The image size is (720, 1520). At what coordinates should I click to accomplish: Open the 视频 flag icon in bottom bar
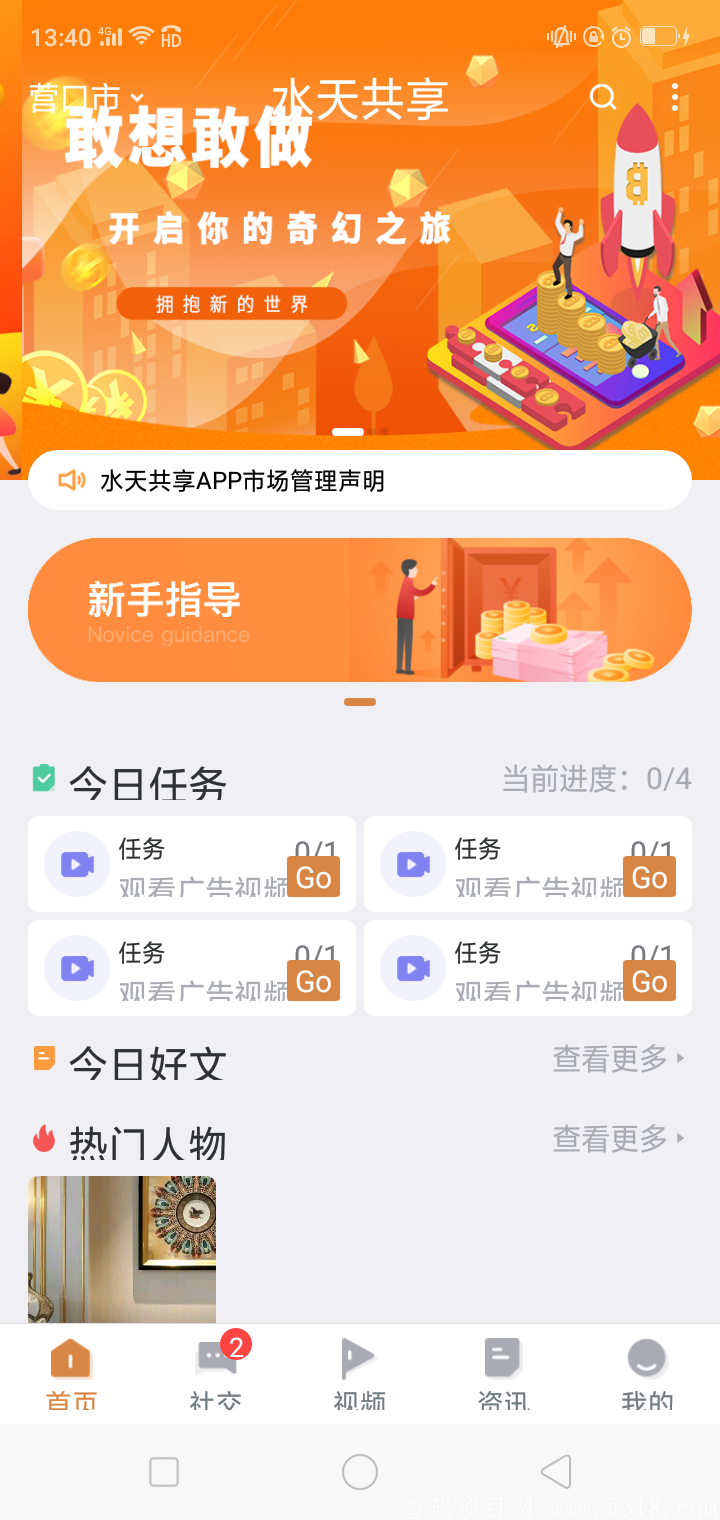357,1358
